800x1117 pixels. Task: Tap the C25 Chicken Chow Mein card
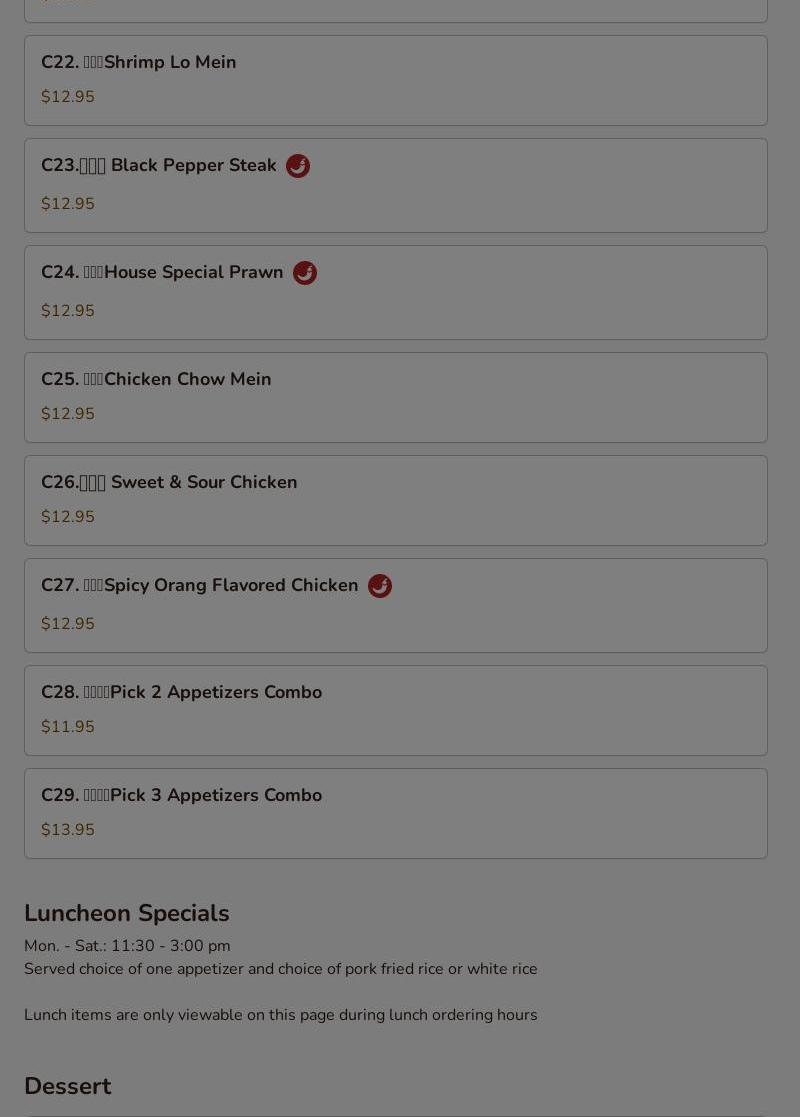[395, 397]
